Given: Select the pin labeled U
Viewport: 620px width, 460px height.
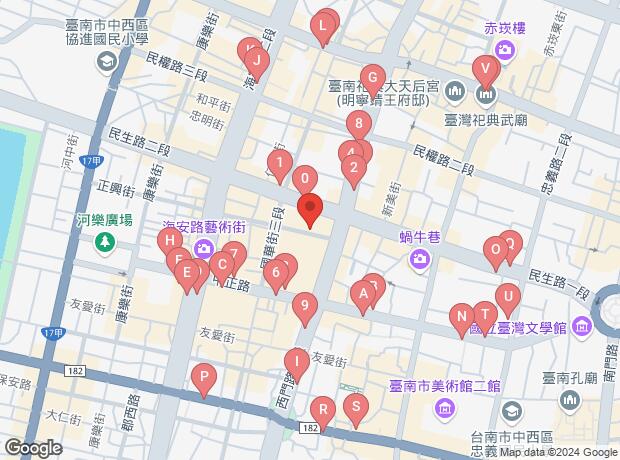Looking at the screenshot, I should pos(508,297).
